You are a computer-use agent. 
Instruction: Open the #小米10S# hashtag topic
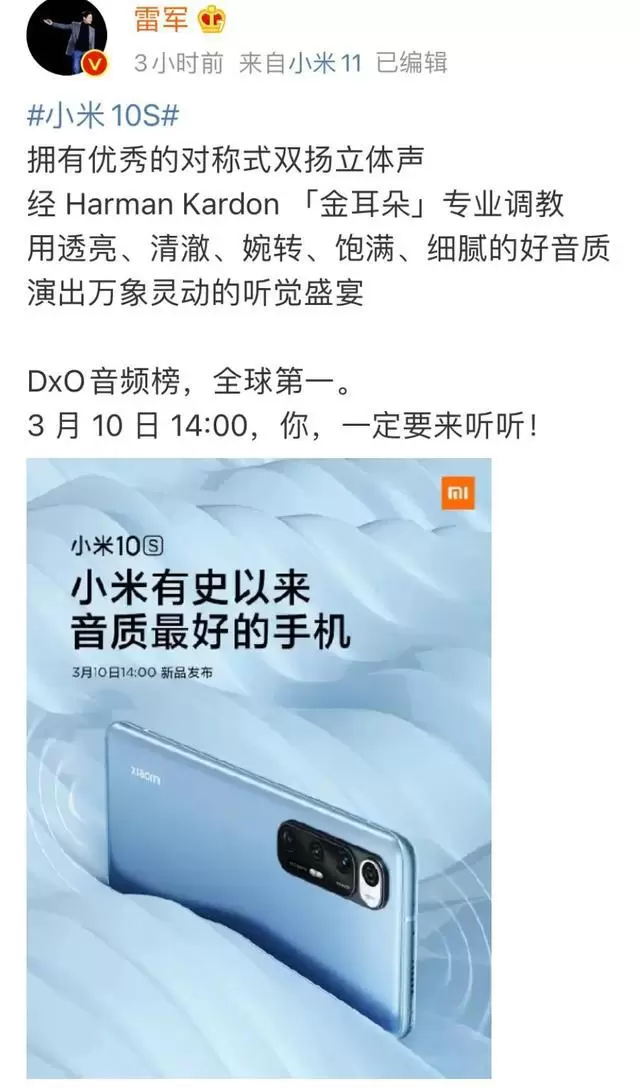click(x=103, y=116)
